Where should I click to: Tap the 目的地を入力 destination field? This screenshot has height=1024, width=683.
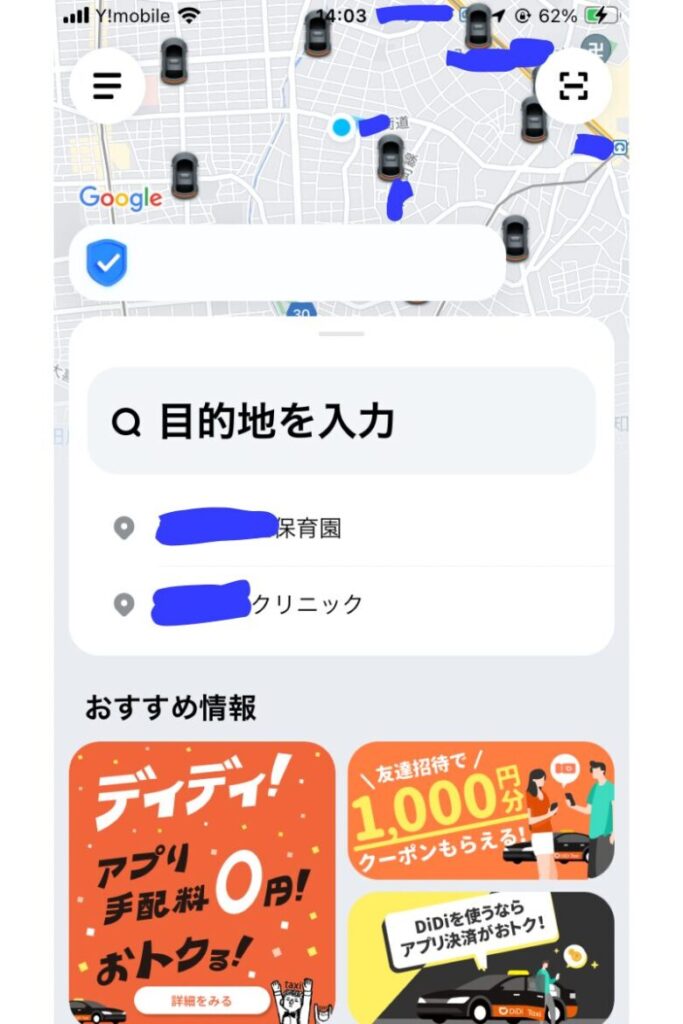pos(341,421)
